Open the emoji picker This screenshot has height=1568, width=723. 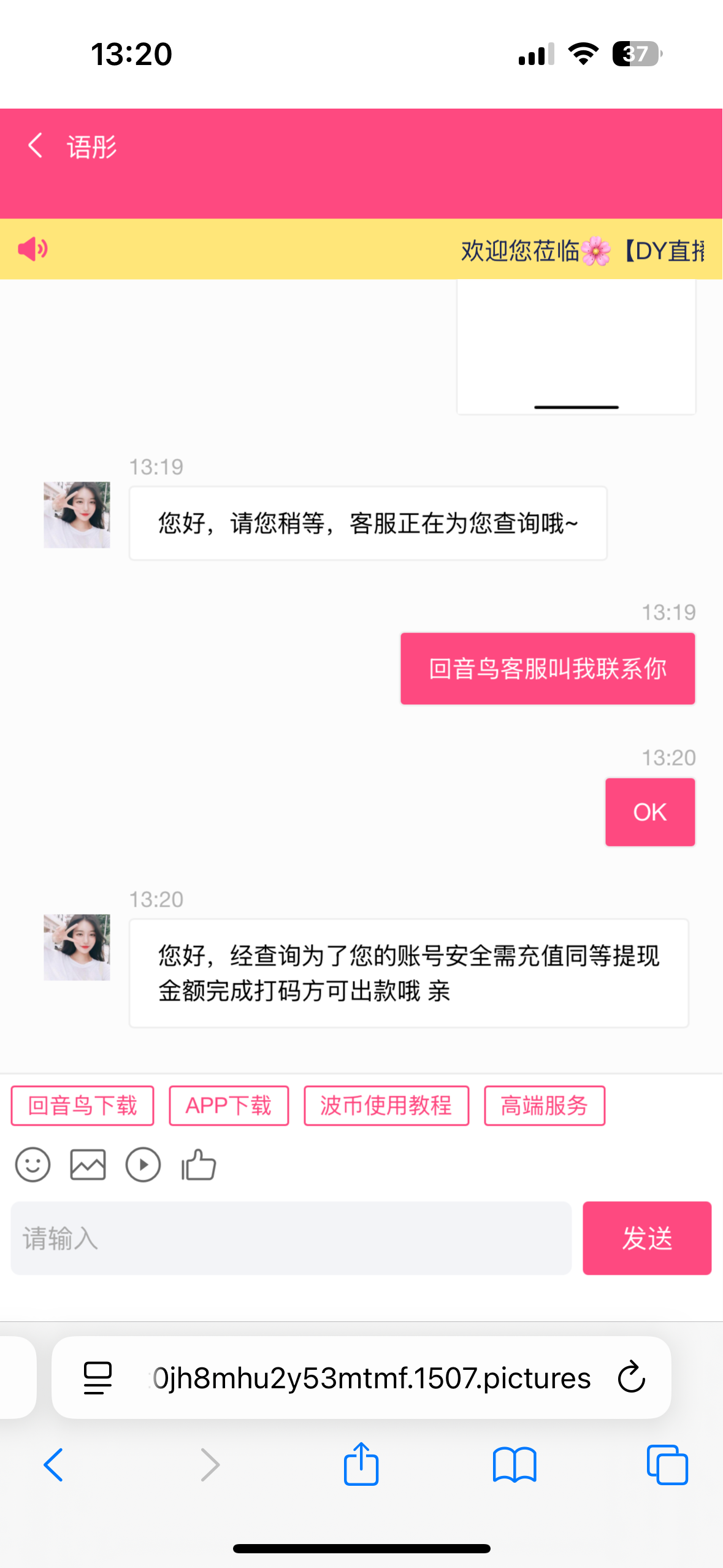[33, 1164]
